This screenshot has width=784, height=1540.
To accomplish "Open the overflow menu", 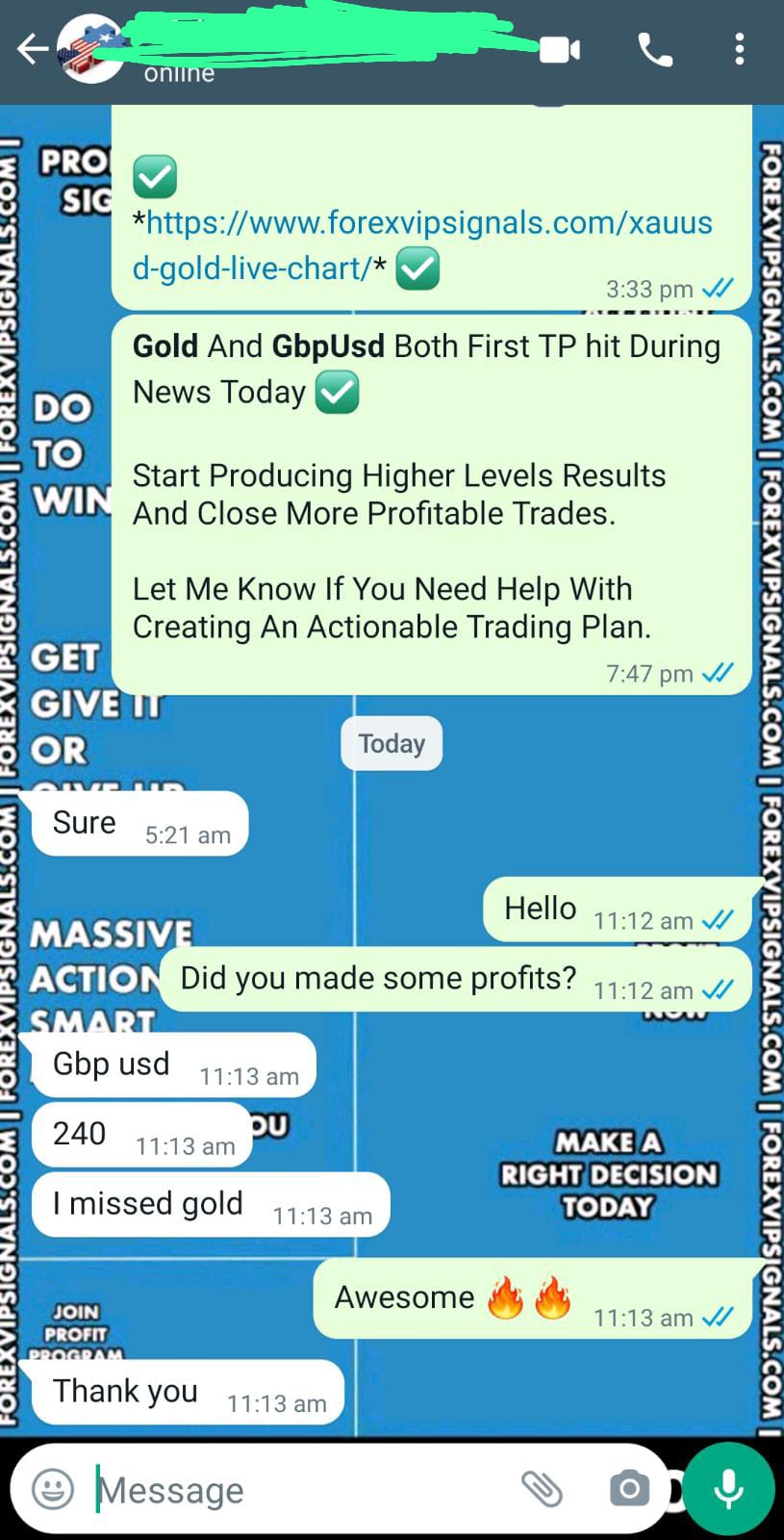I will [x=739, y=50].
